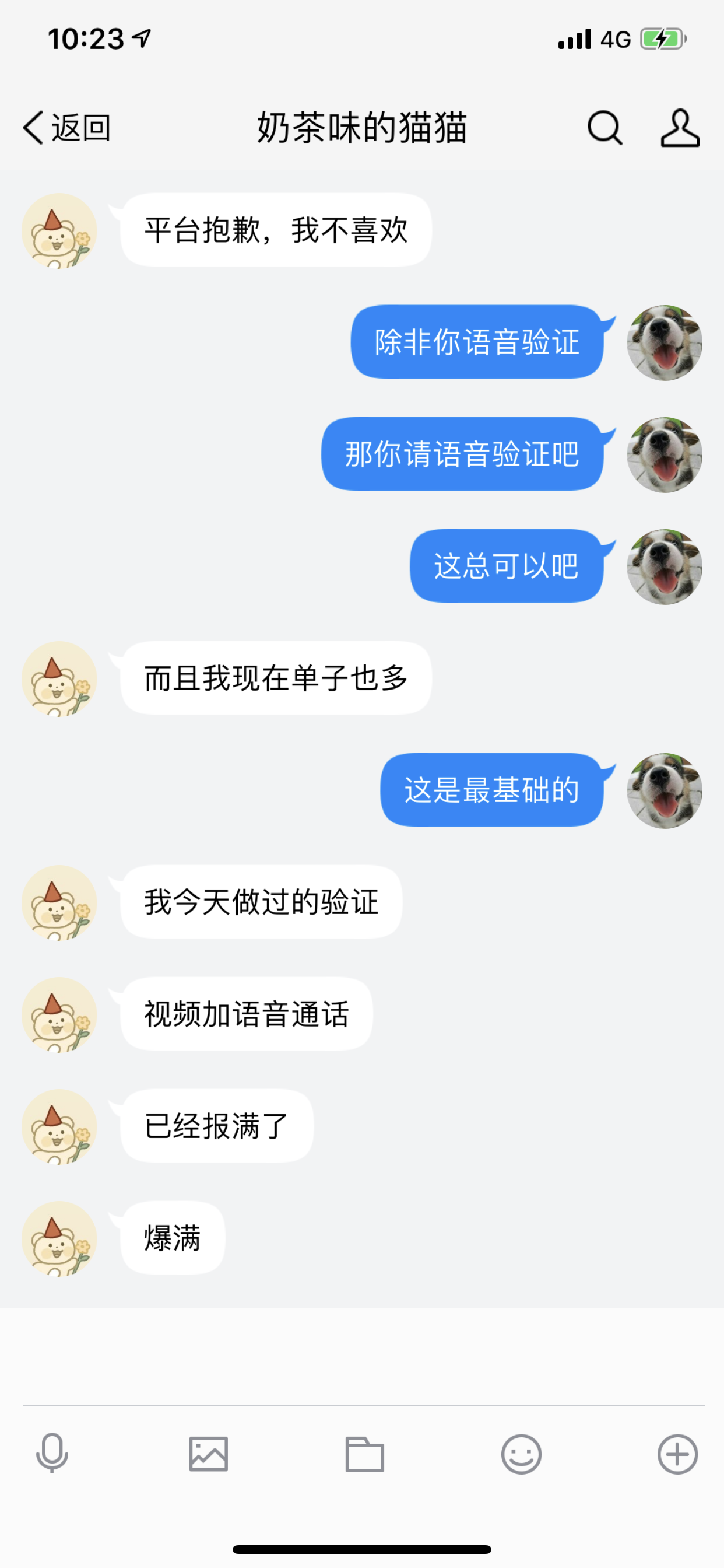Start a voice message with the microphone

click(52, 1454)
